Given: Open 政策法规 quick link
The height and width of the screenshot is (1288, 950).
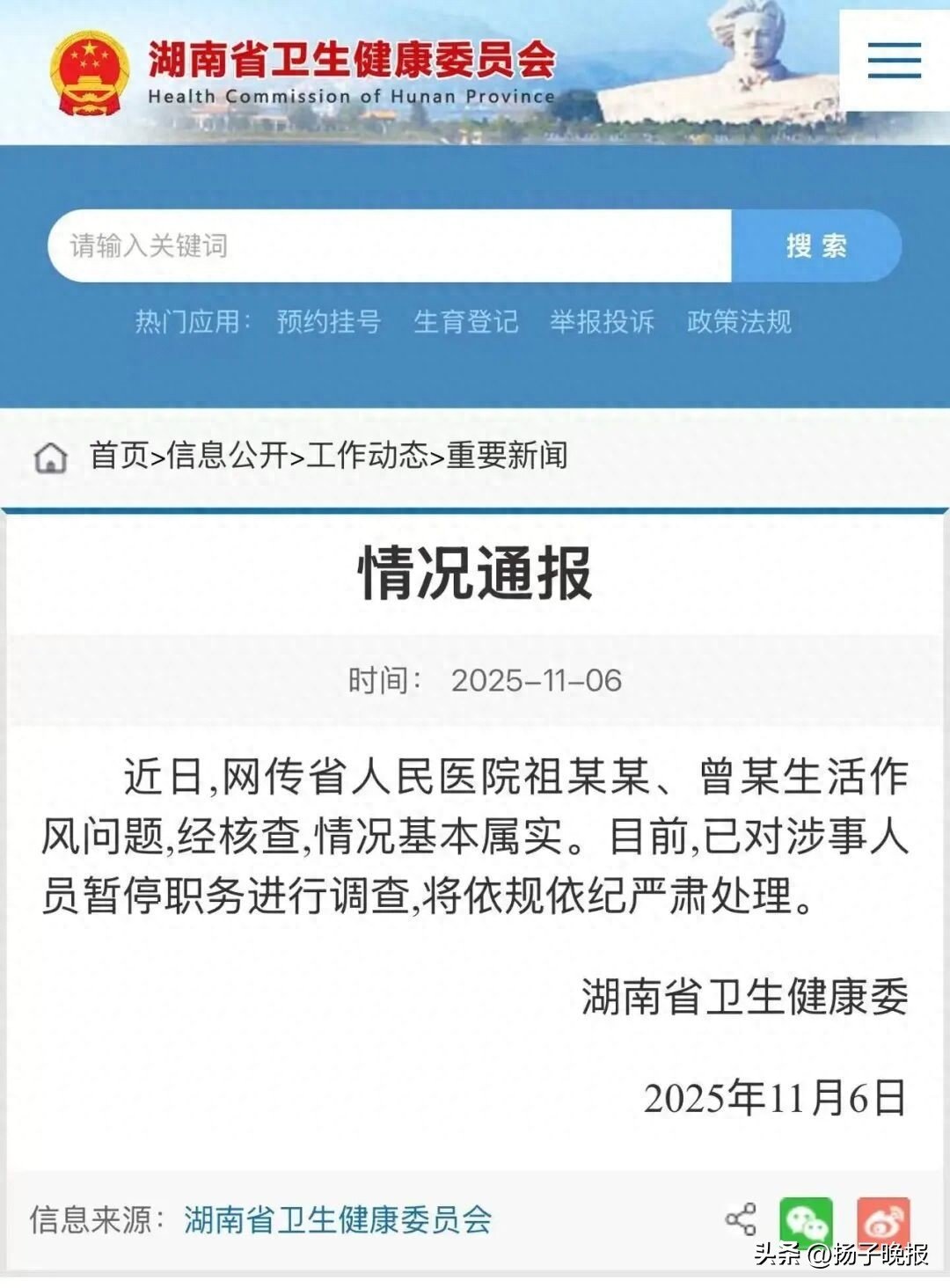Looking at the screenshot, I should [x=740, y=322].
